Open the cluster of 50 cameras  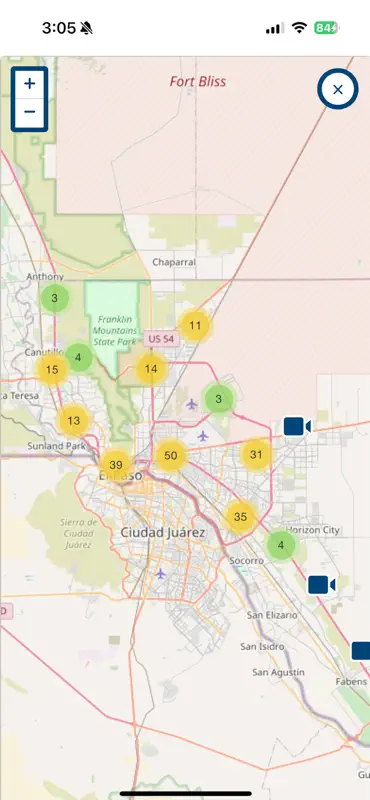tap(171, 456)
